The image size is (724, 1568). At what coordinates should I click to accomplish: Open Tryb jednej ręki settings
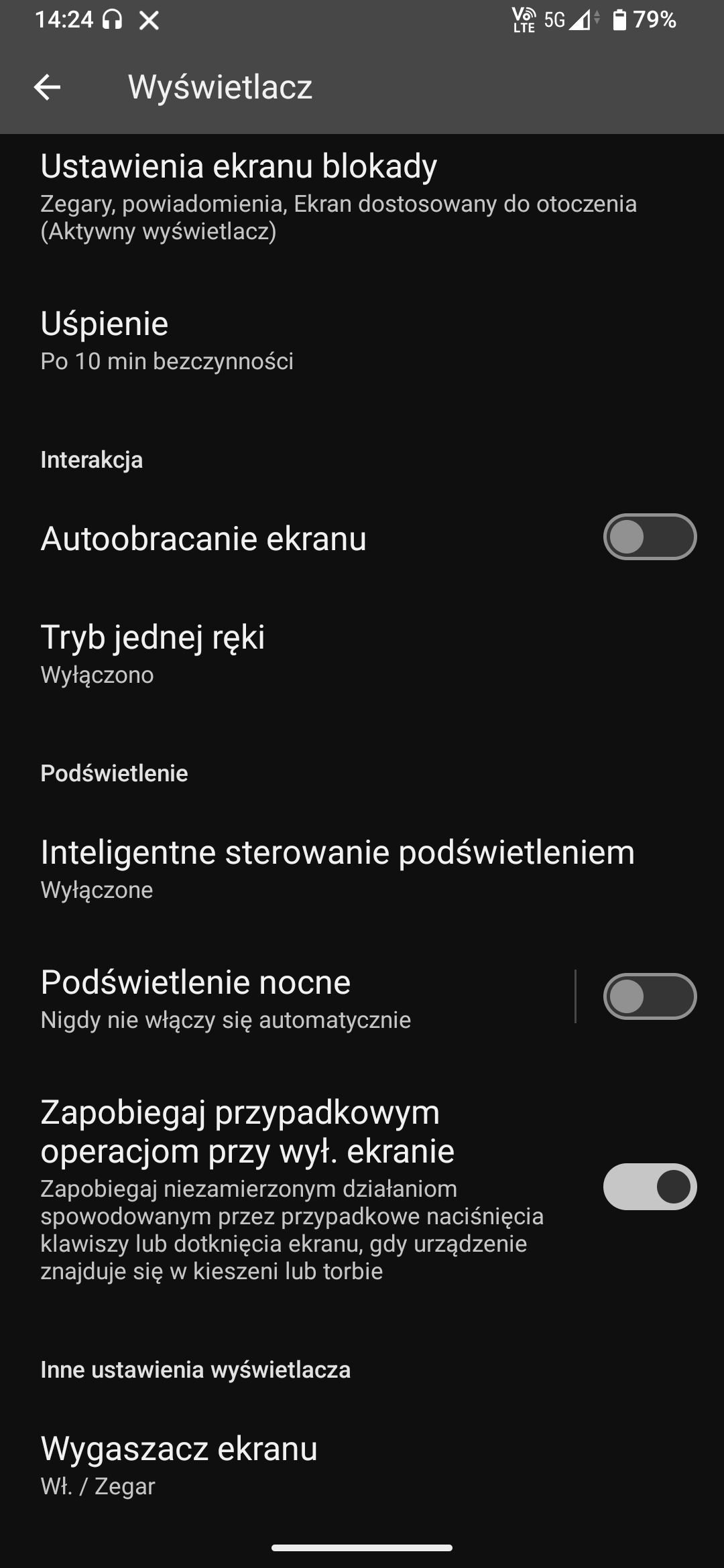click(x=362, y=655)
